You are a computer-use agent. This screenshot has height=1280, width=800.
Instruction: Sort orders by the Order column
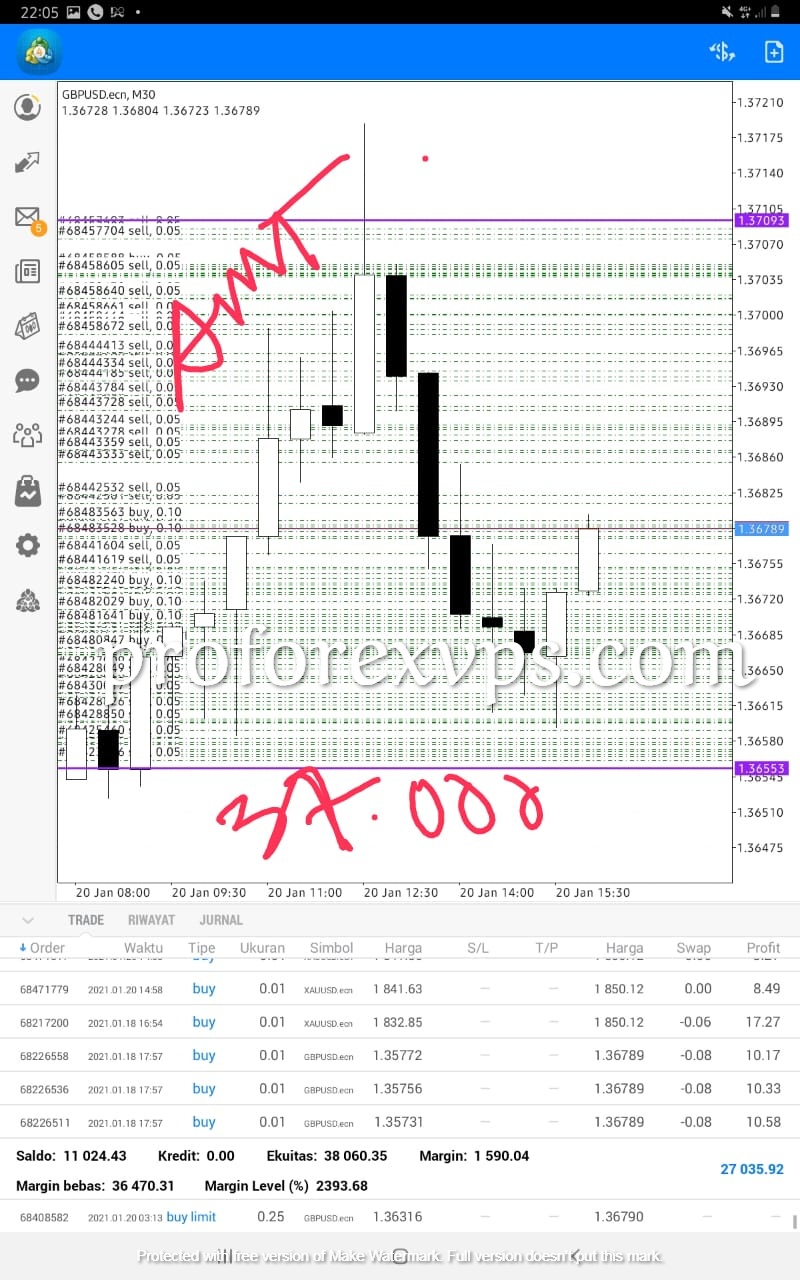tap(42, 948)
